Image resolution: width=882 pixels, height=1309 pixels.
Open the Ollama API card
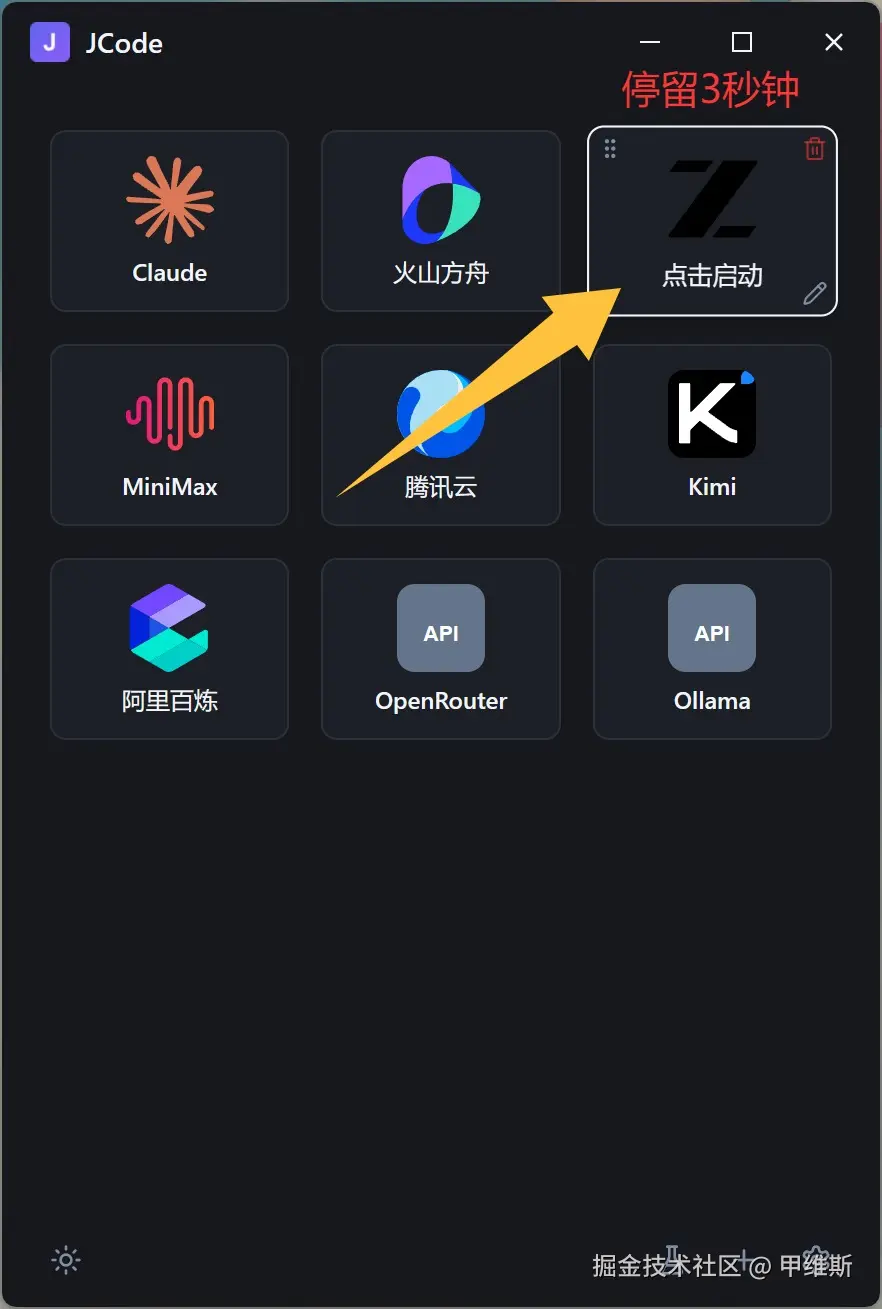(x=712, y=649)
